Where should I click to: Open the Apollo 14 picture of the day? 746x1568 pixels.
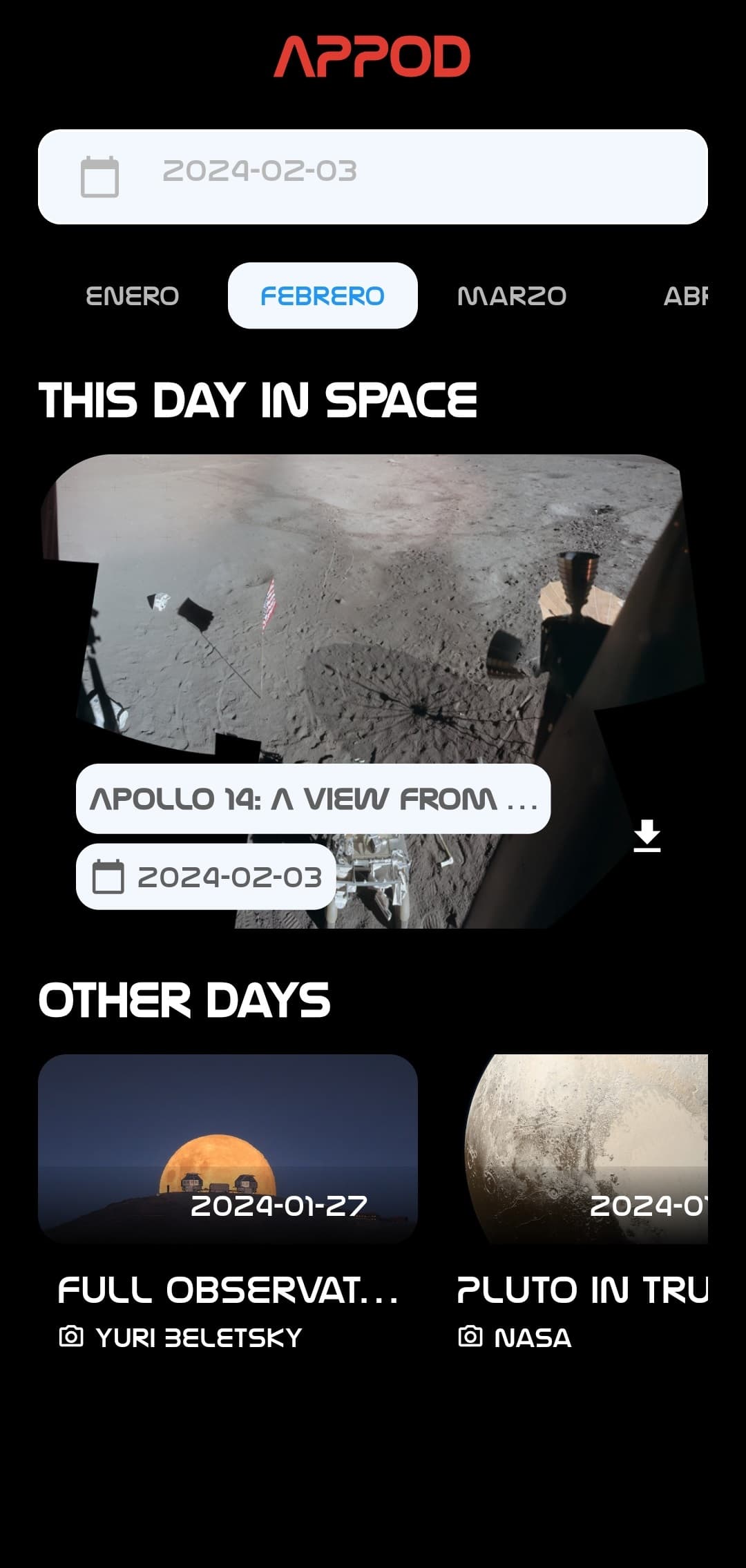(373, 621)
